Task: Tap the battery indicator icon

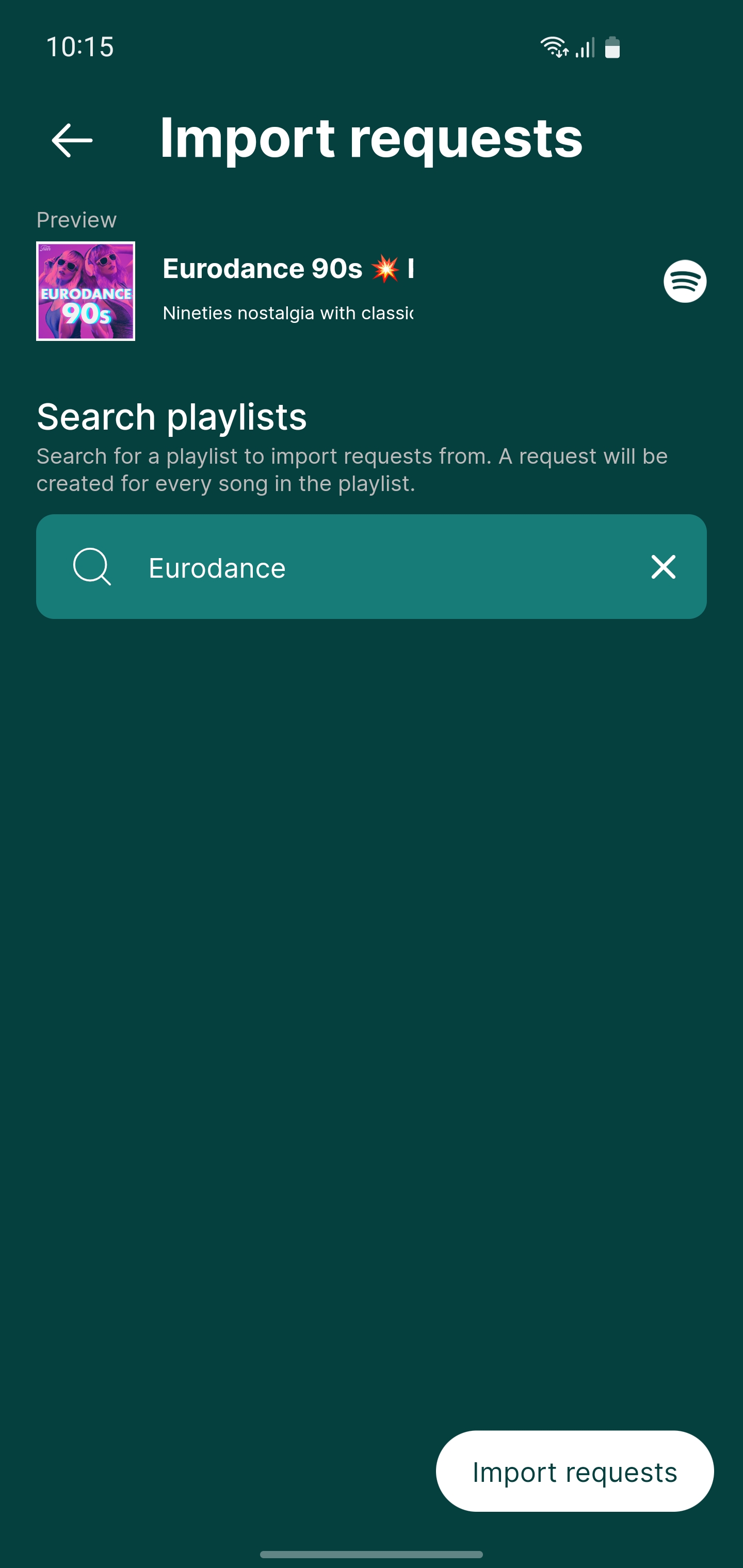Action: point(611,47)
